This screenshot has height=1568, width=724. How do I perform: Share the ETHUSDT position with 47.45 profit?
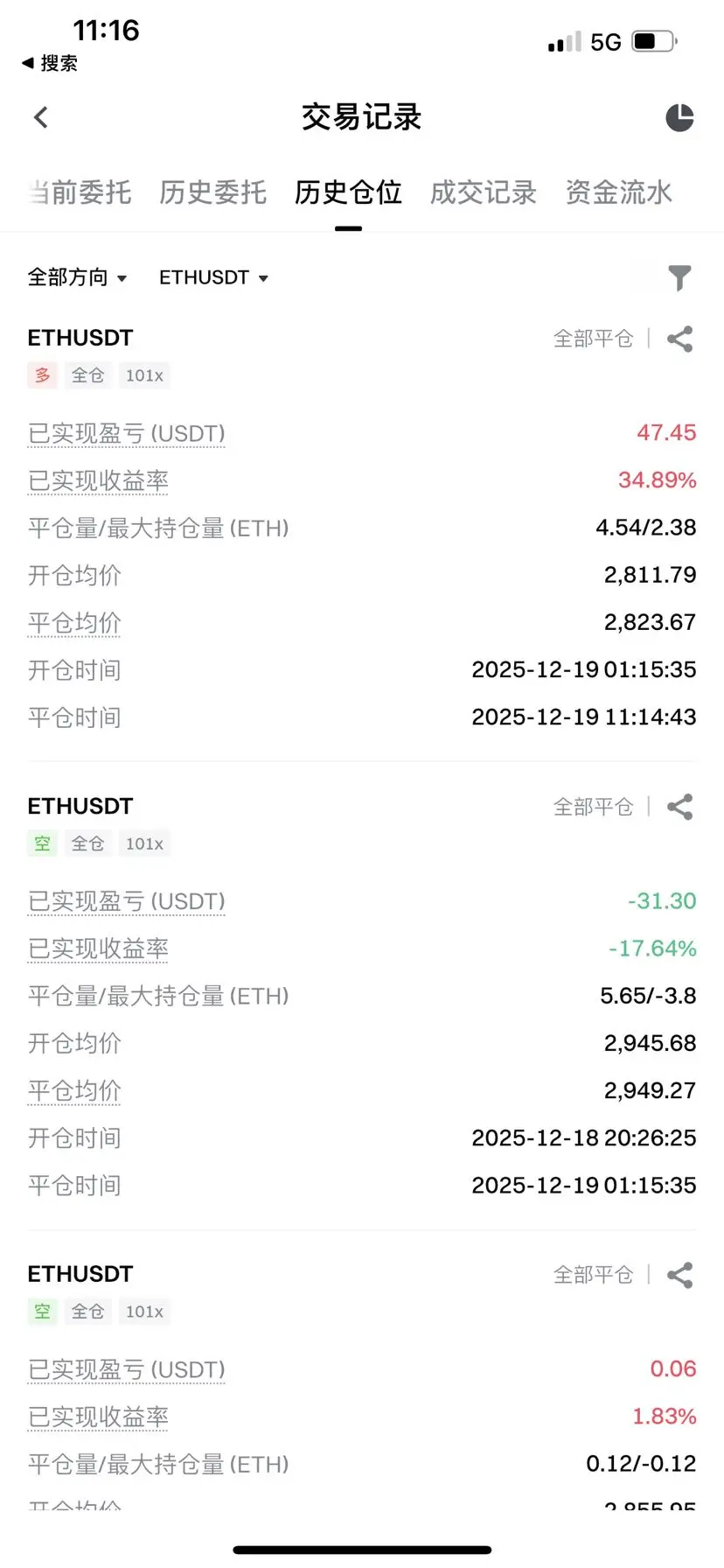click(679, 339)
